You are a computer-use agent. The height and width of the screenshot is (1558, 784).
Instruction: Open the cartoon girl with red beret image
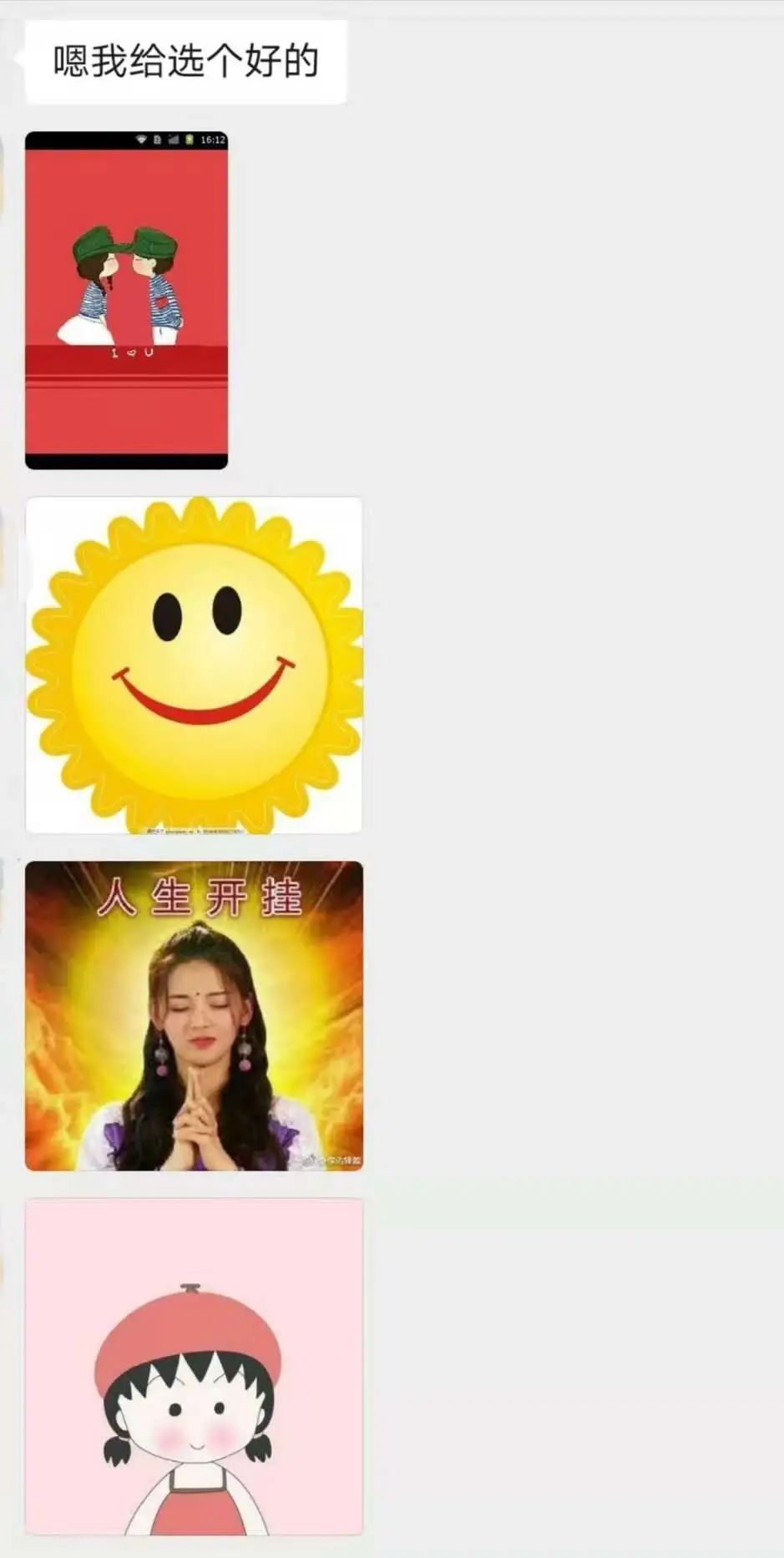point(194,1368)
